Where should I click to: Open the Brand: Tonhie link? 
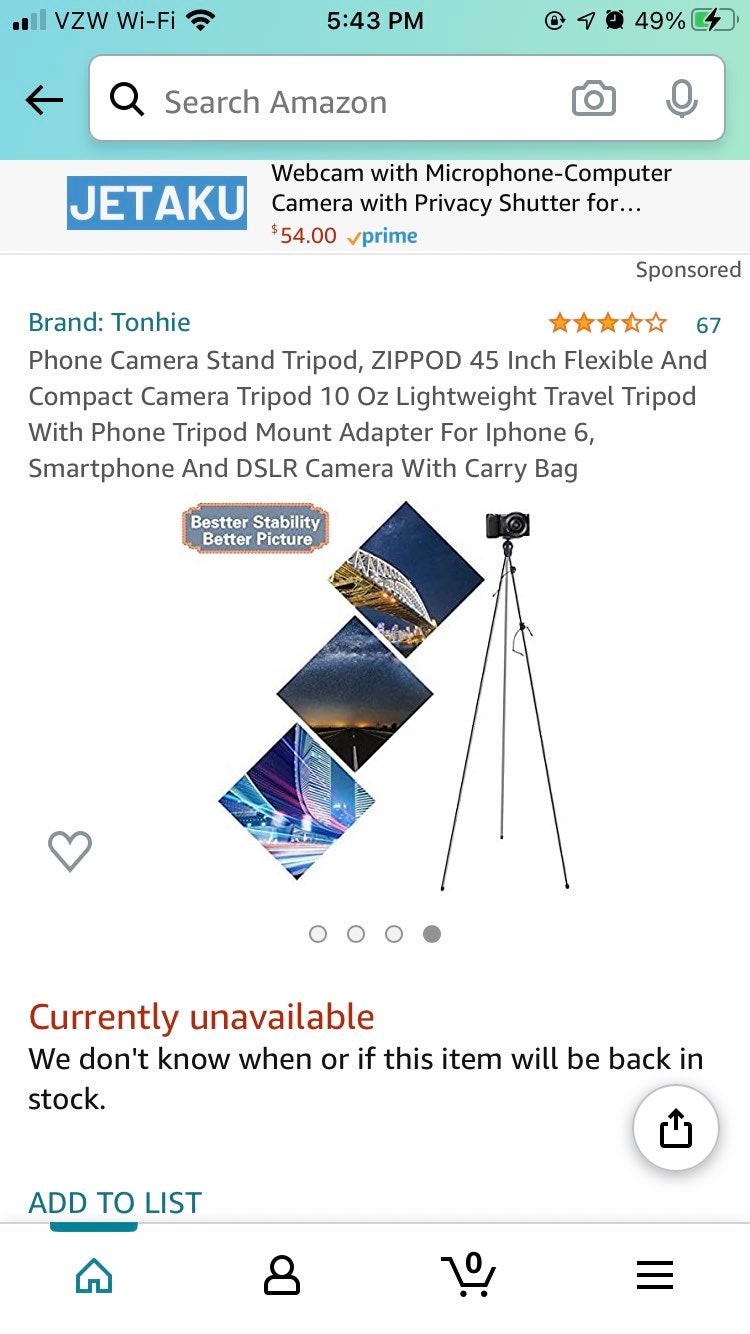[x=109, y=322]
